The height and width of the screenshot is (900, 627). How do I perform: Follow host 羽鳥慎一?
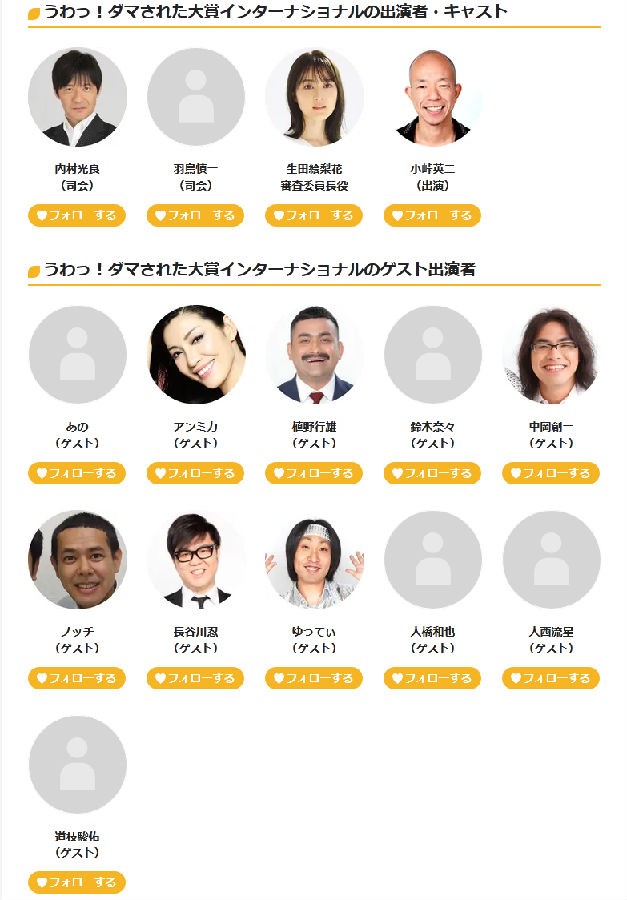tap(196, 215)
